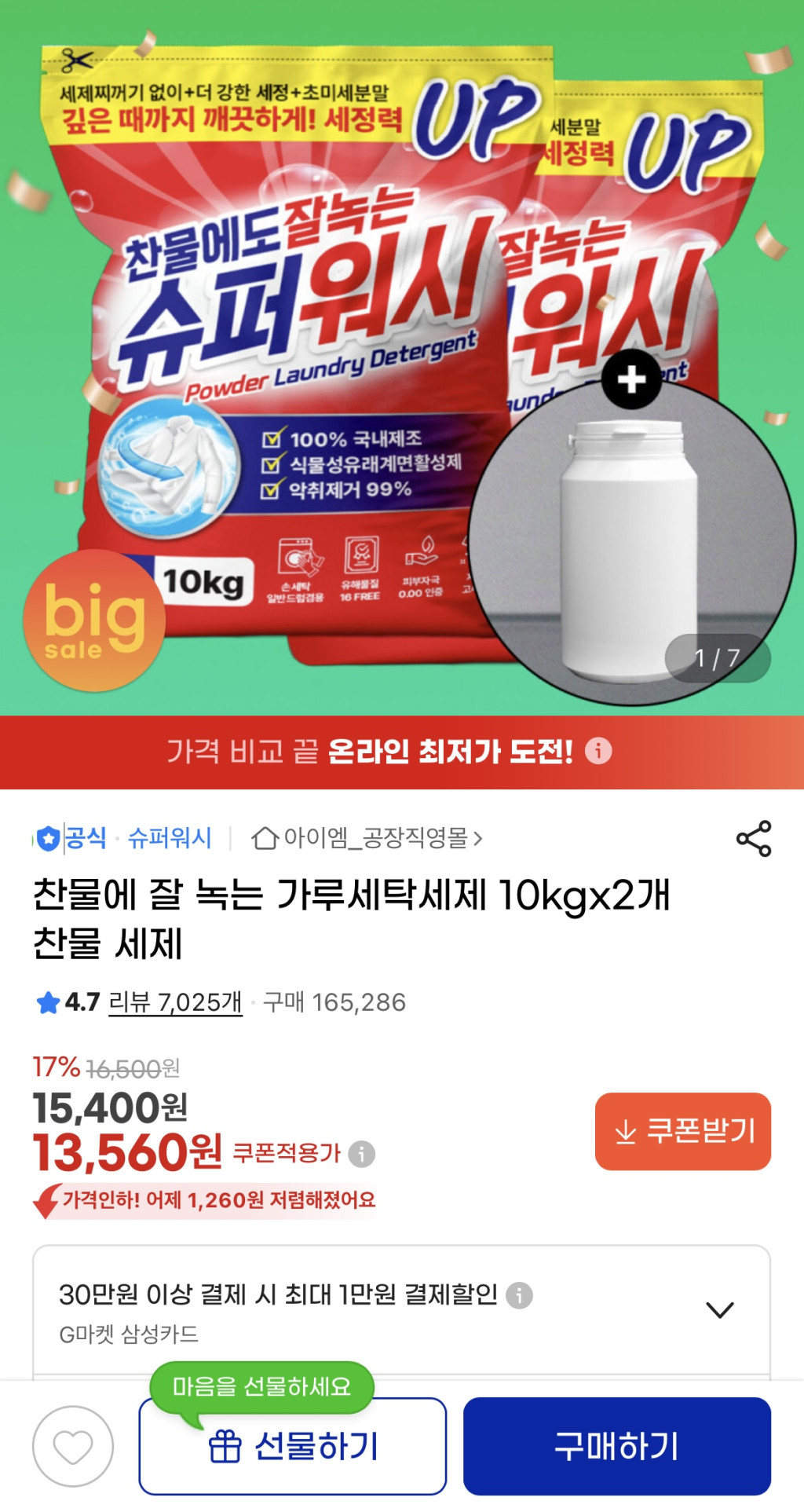Viewport: 804px width, 1512px height.
Task: Share this product
Action: pos(754,839)
